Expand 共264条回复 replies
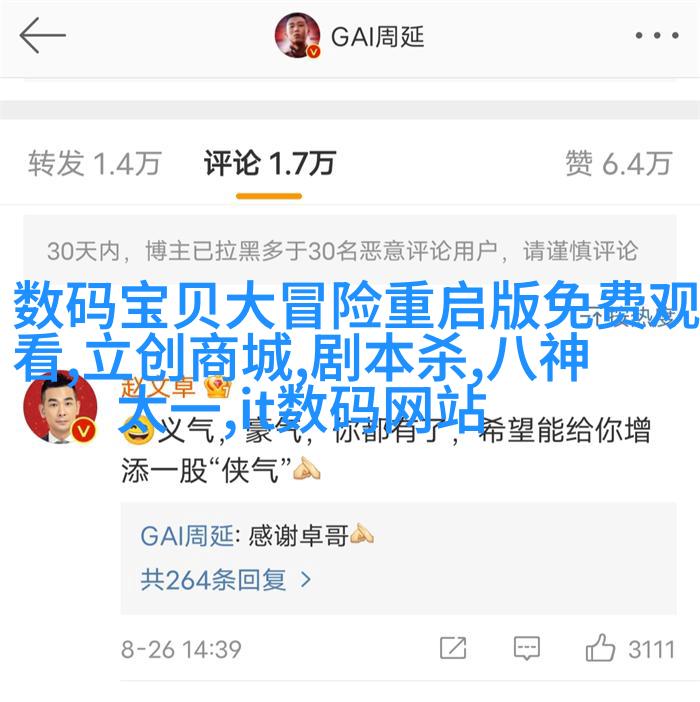The image size is (700, 702). coord(226,578)
